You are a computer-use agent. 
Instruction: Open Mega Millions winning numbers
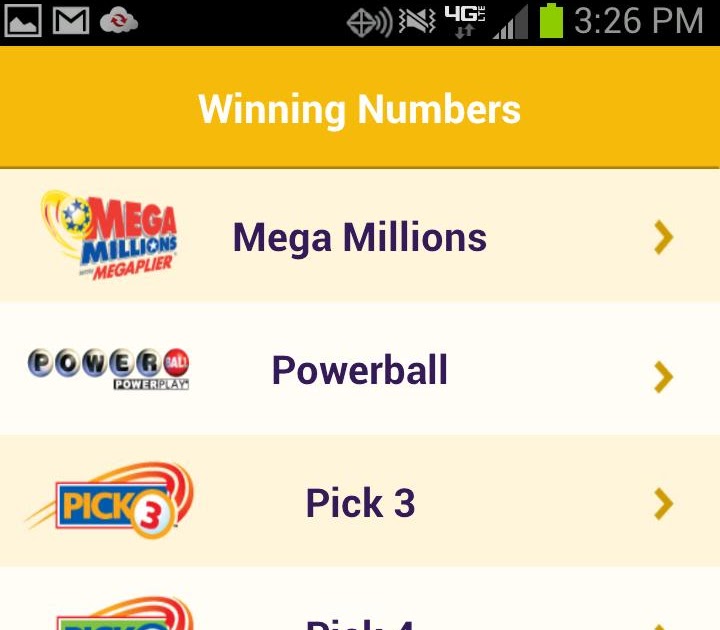[x=360, y=237]
